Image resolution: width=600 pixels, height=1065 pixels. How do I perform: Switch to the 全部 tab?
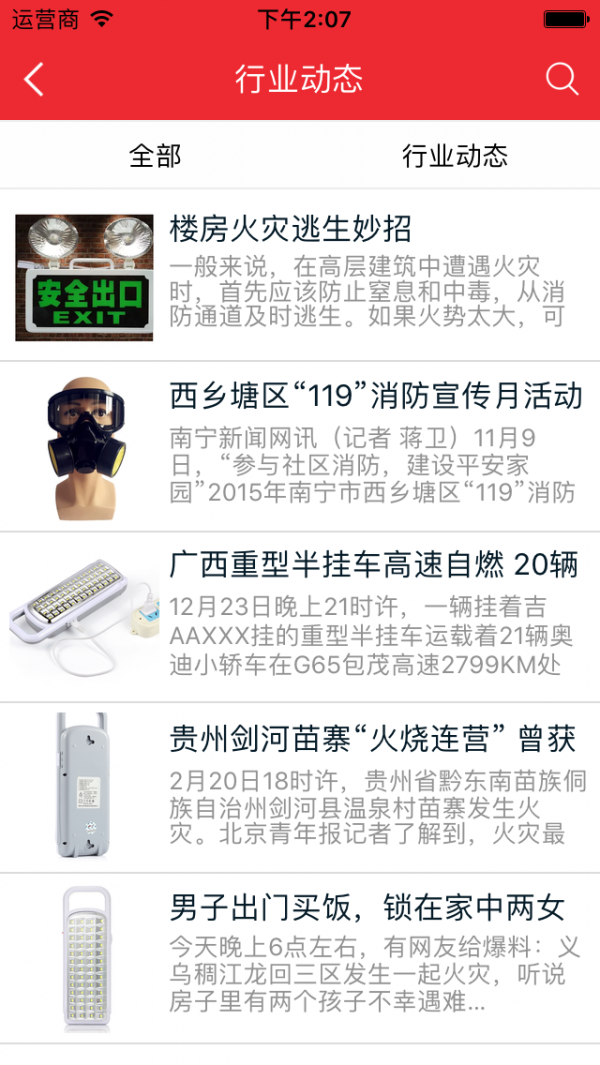click(x=155, y=155)
